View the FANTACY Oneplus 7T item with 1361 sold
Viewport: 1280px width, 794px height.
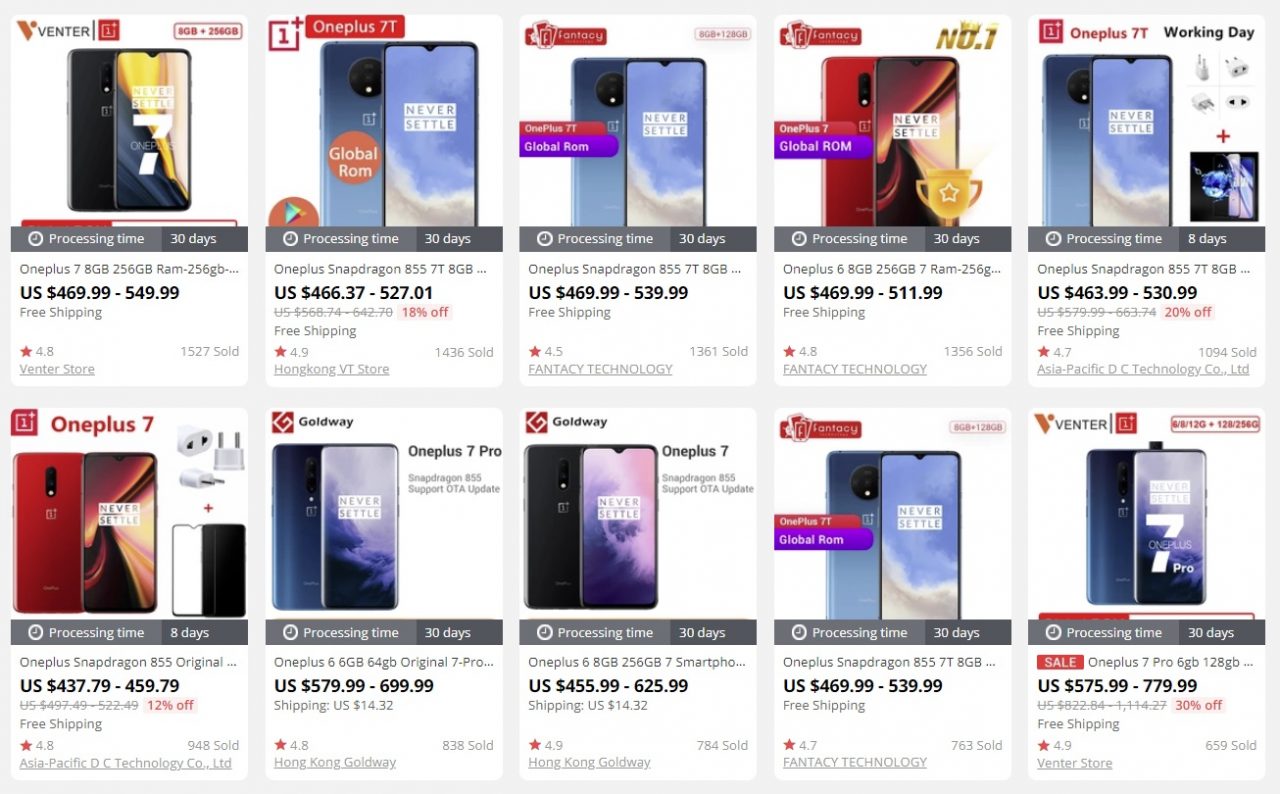637,269
